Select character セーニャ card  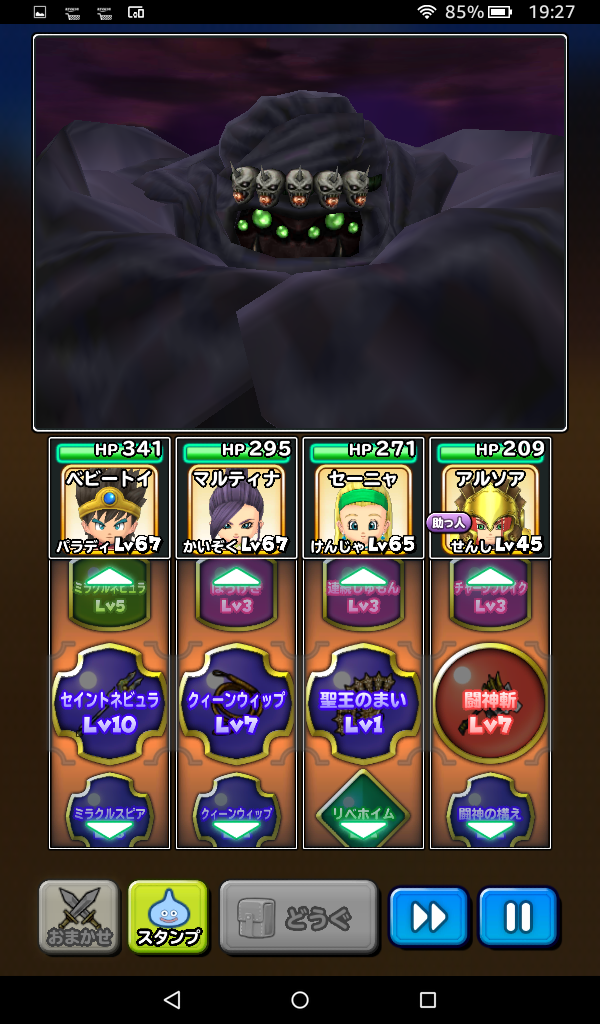(363, 498)
